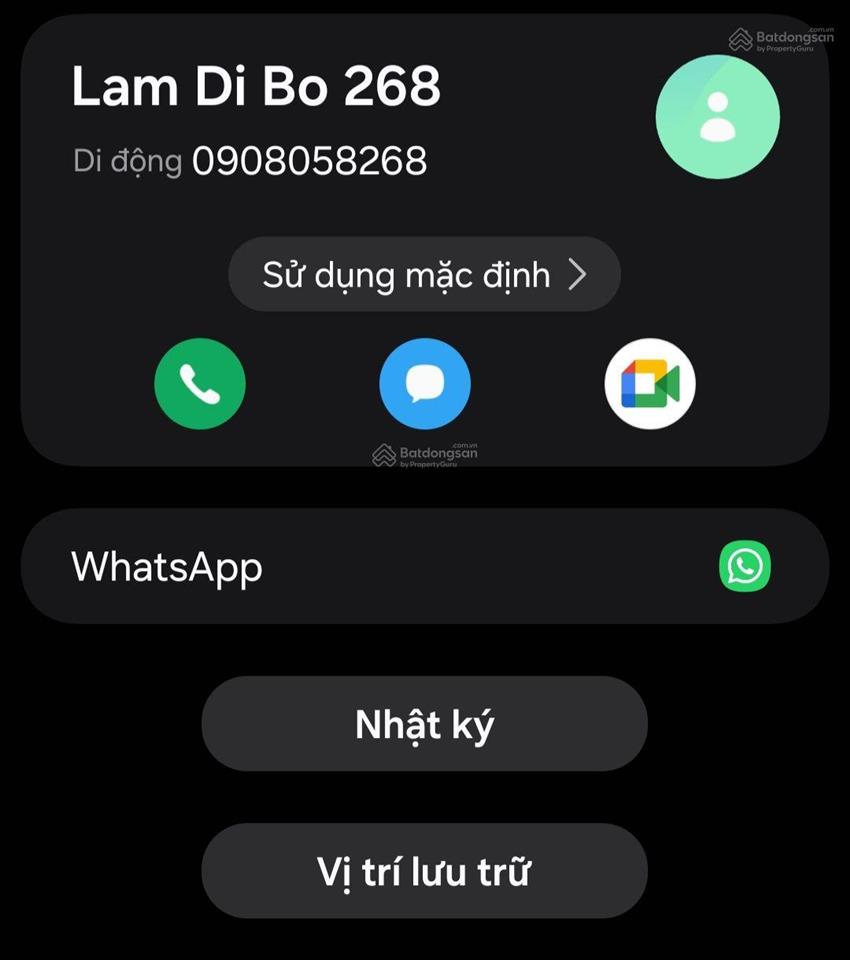The height and width of the screenshot is (960, 850).
Task: Select the WhatsApp row
Action: 424,566
